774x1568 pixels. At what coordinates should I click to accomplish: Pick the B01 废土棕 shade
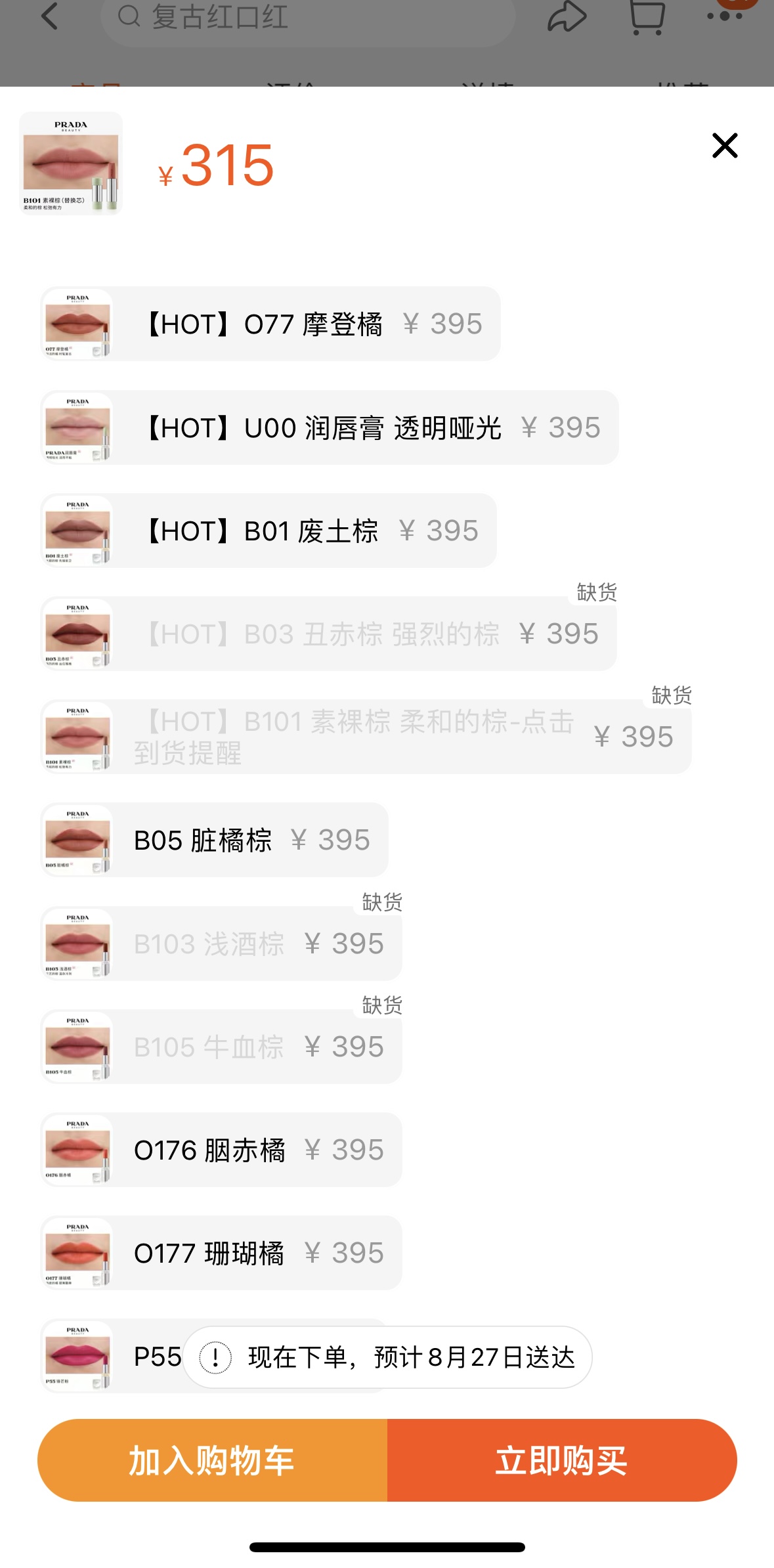[268, 531]
